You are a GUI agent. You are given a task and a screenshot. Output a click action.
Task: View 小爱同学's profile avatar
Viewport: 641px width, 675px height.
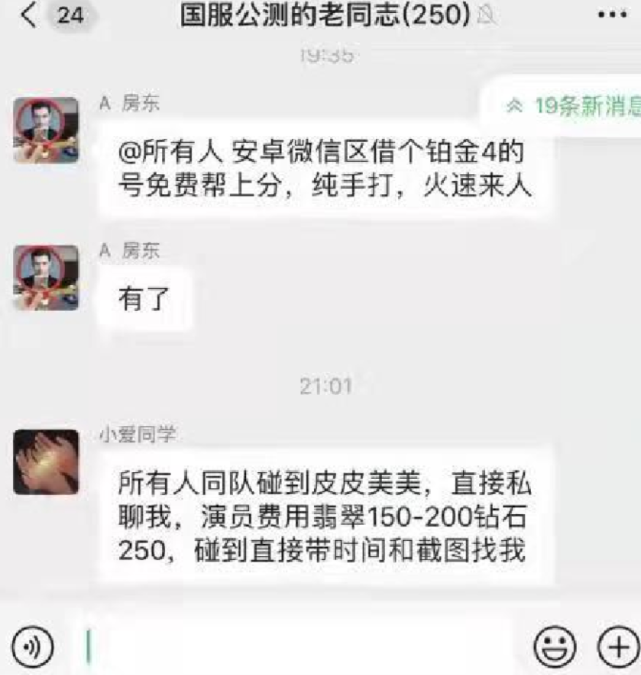[45, 461]
